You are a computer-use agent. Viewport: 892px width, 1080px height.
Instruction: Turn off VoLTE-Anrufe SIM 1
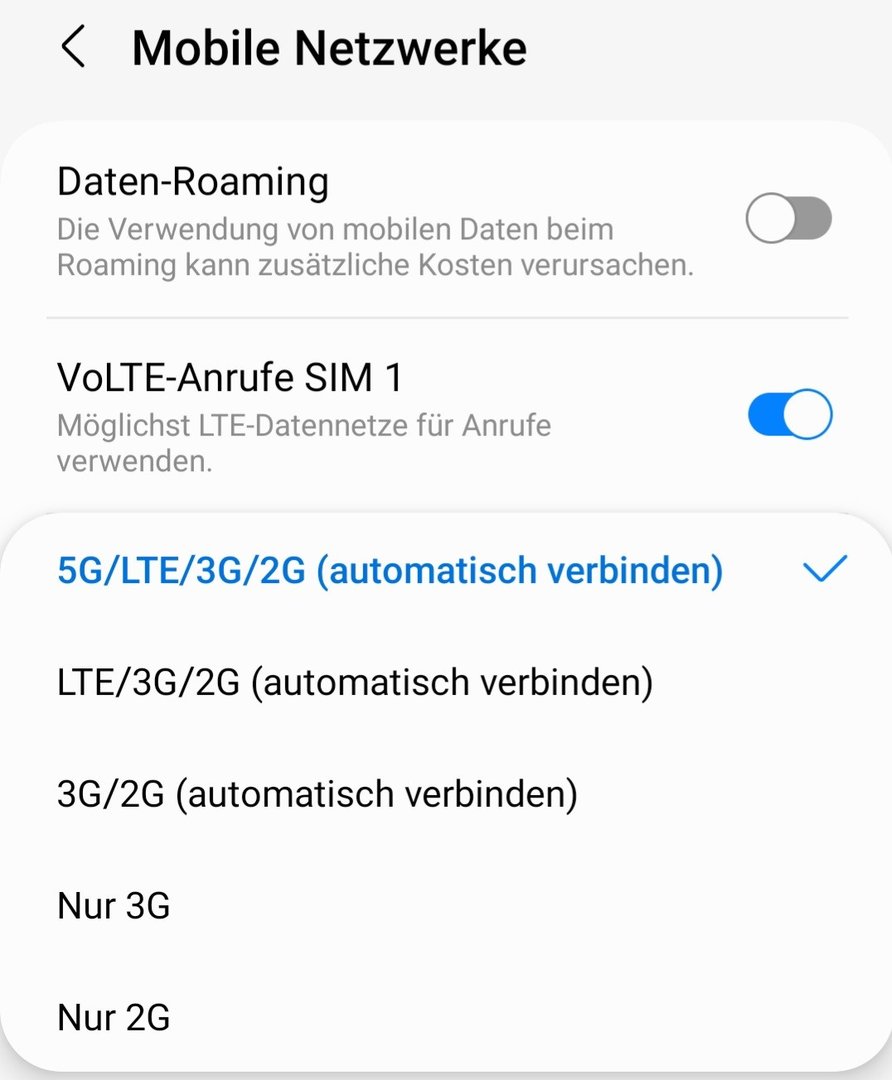tap(789, 415)
